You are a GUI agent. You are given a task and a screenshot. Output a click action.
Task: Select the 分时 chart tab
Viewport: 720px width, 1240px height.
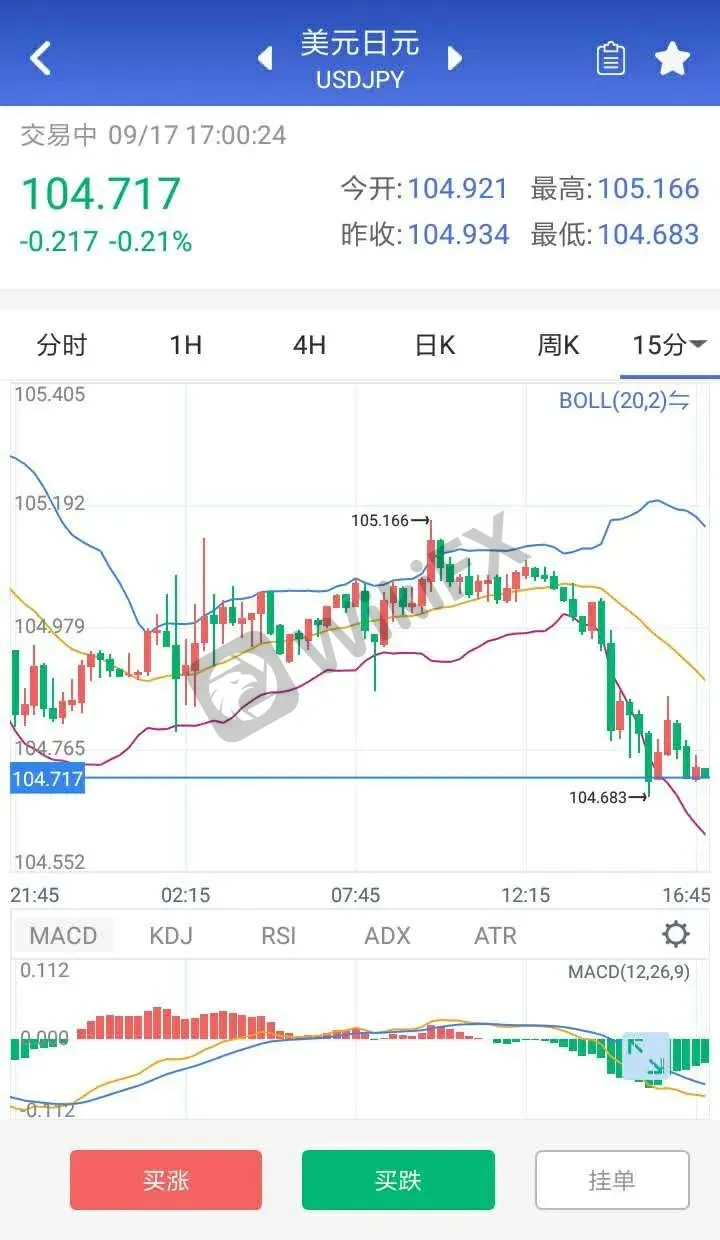coord(62,345)
